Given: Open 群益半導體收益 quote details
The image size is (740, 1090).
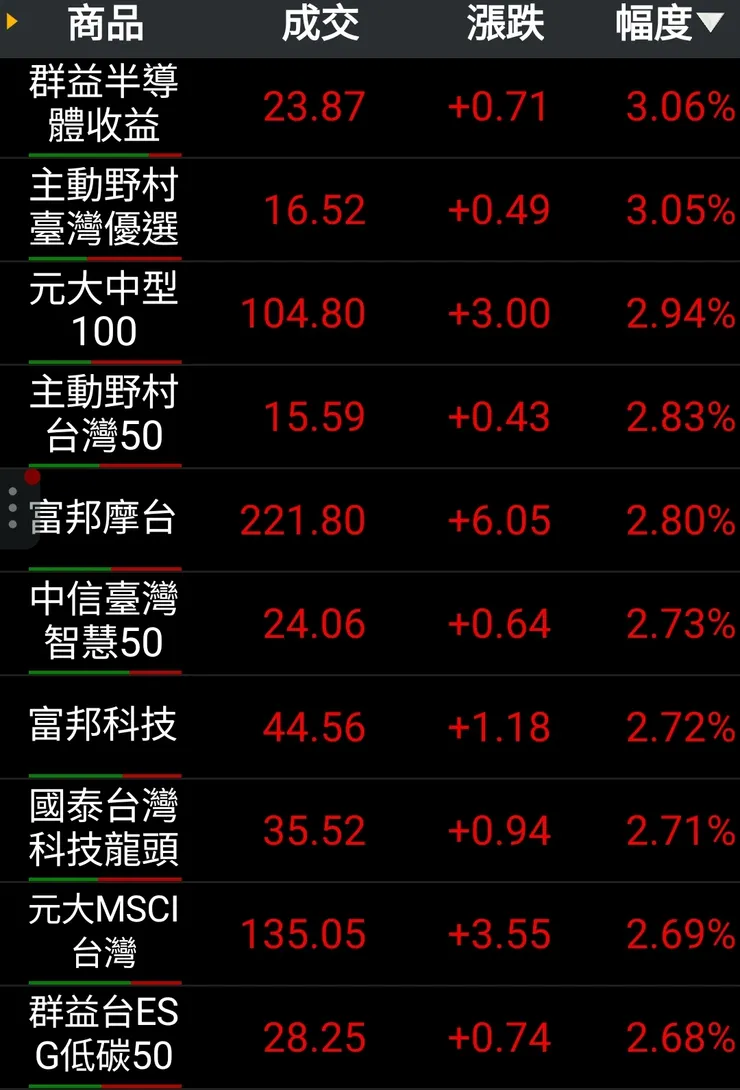Looking at the screenshot, I should (104, 105).
